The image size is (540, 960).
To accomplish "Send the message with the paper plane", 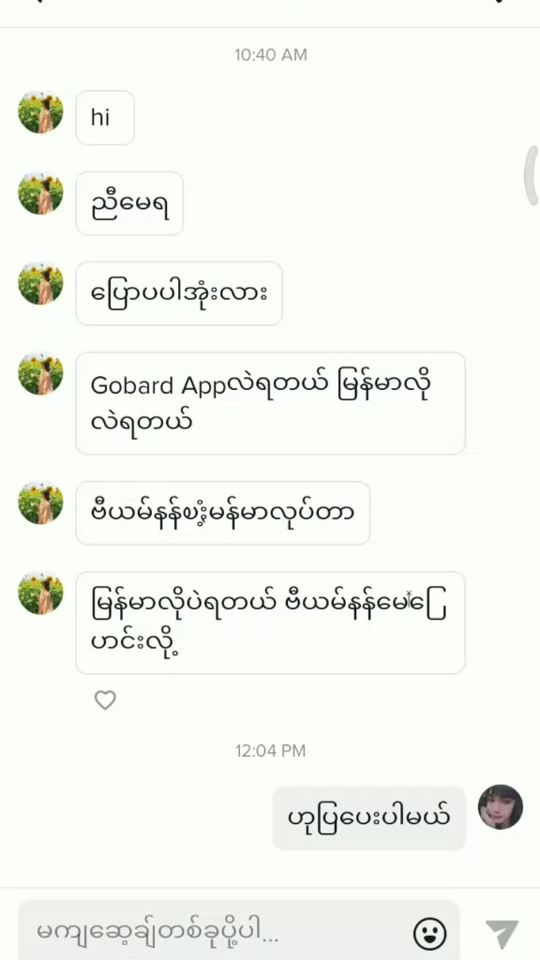I will (501, 934).
